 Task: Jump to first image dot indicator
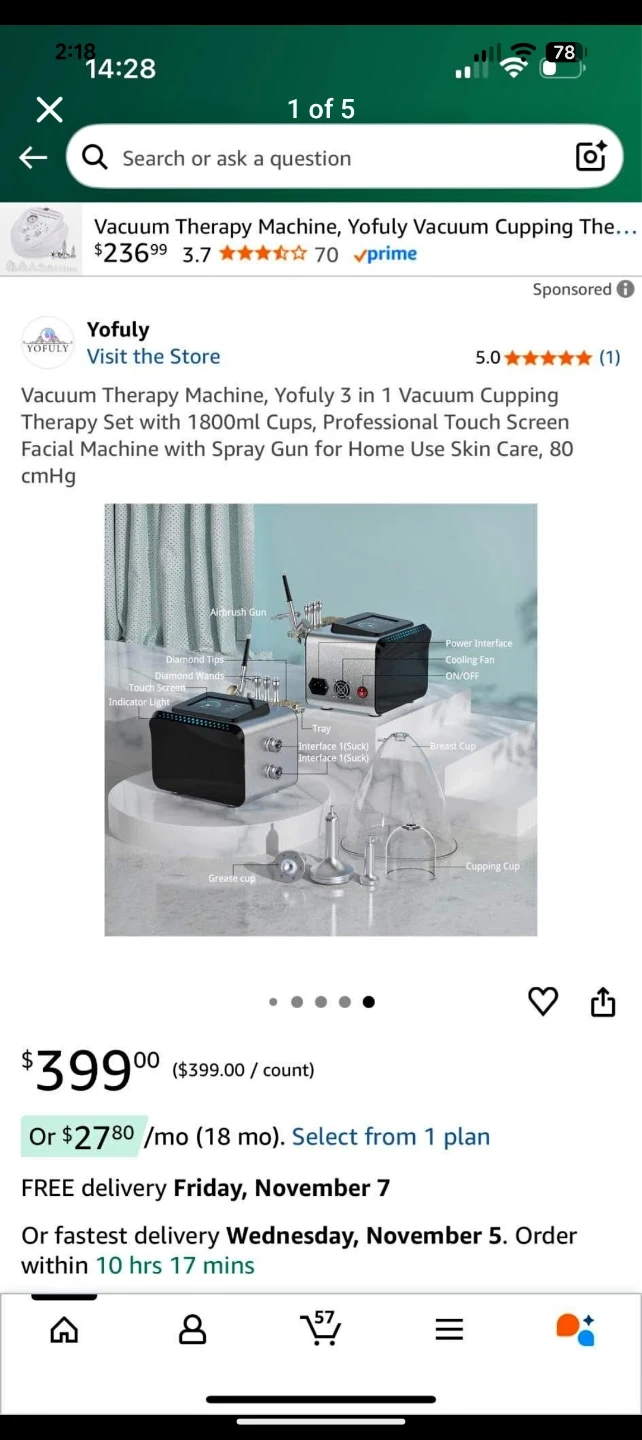273,1002
